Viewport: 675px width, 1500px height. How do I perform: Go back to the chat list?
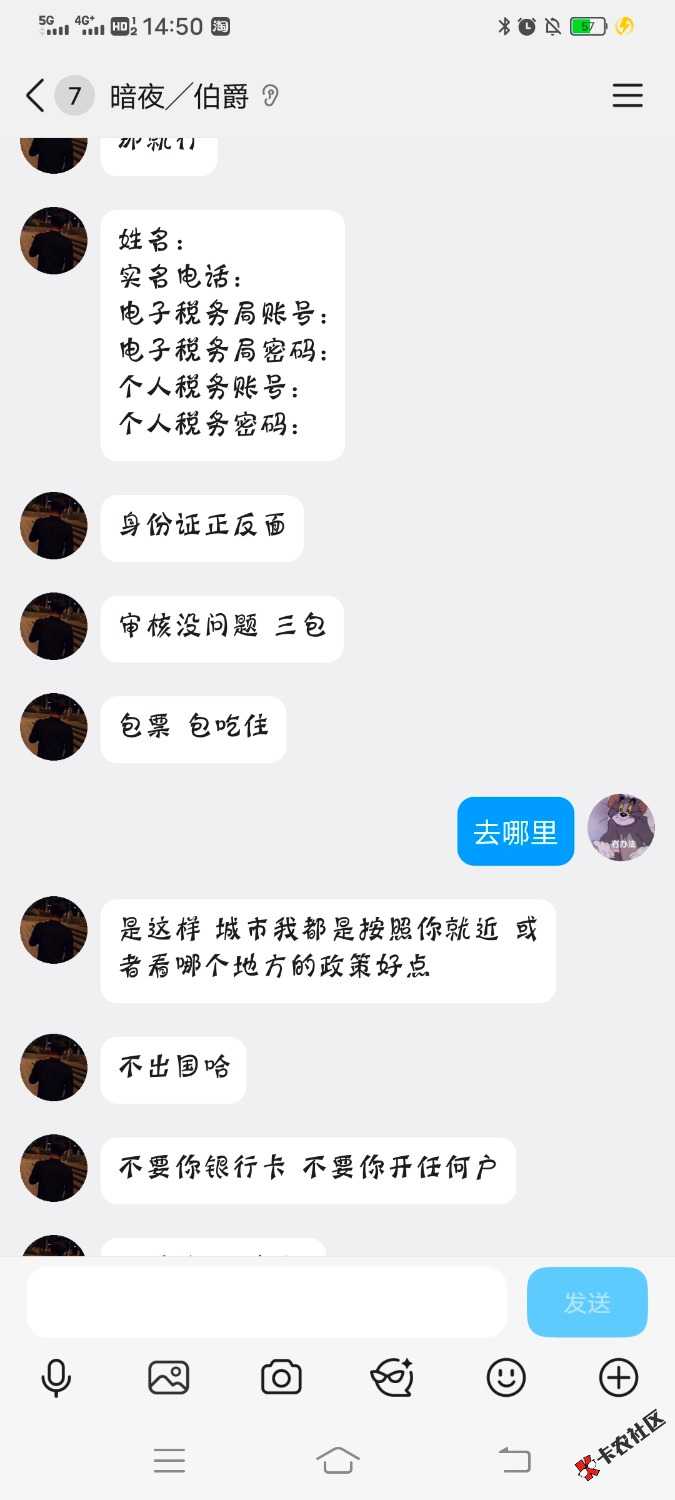pyautogui.click(x=35, y=96)
